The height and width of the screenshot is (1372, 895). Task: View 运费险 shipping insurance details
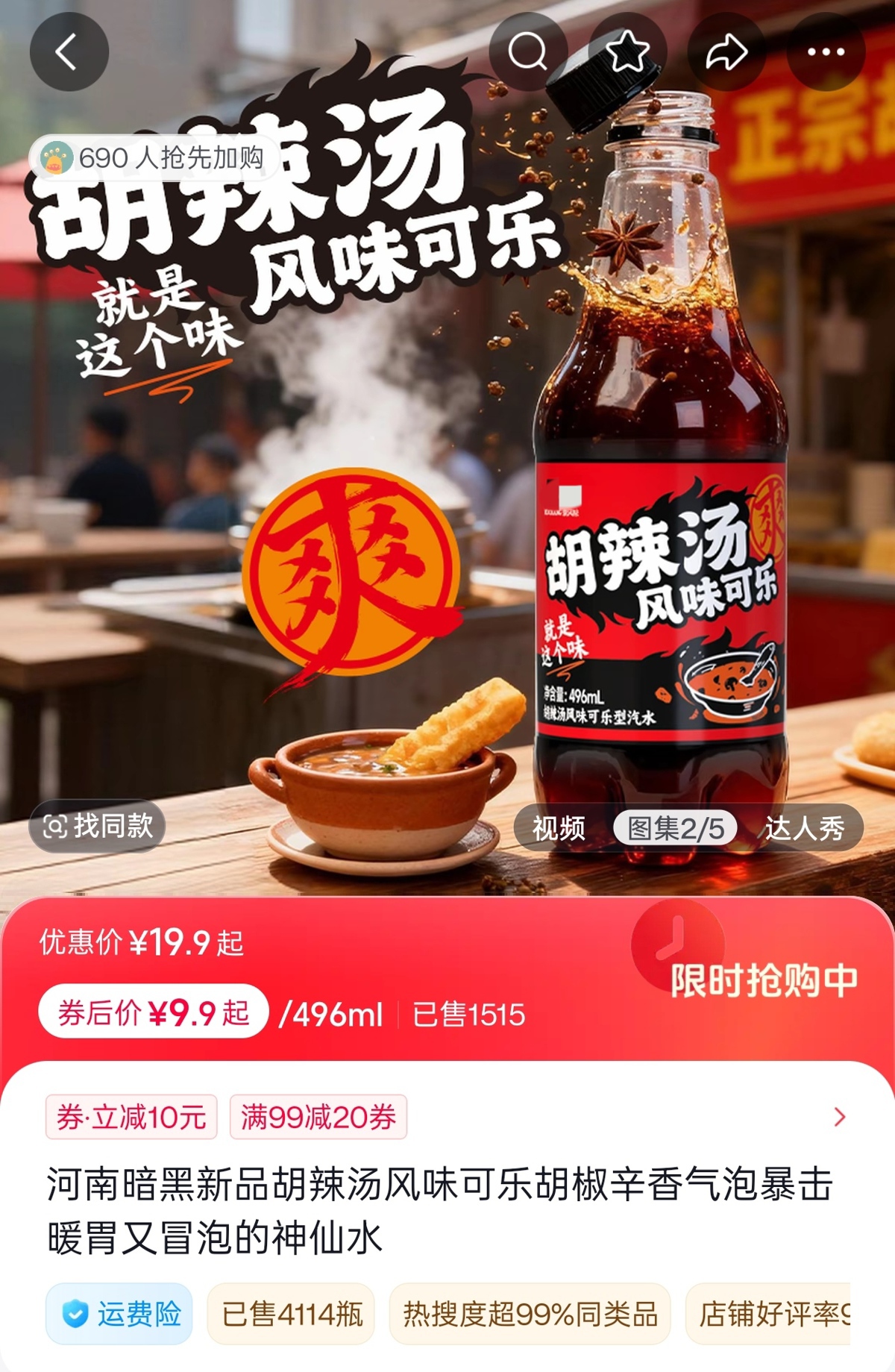[119, 1314]
